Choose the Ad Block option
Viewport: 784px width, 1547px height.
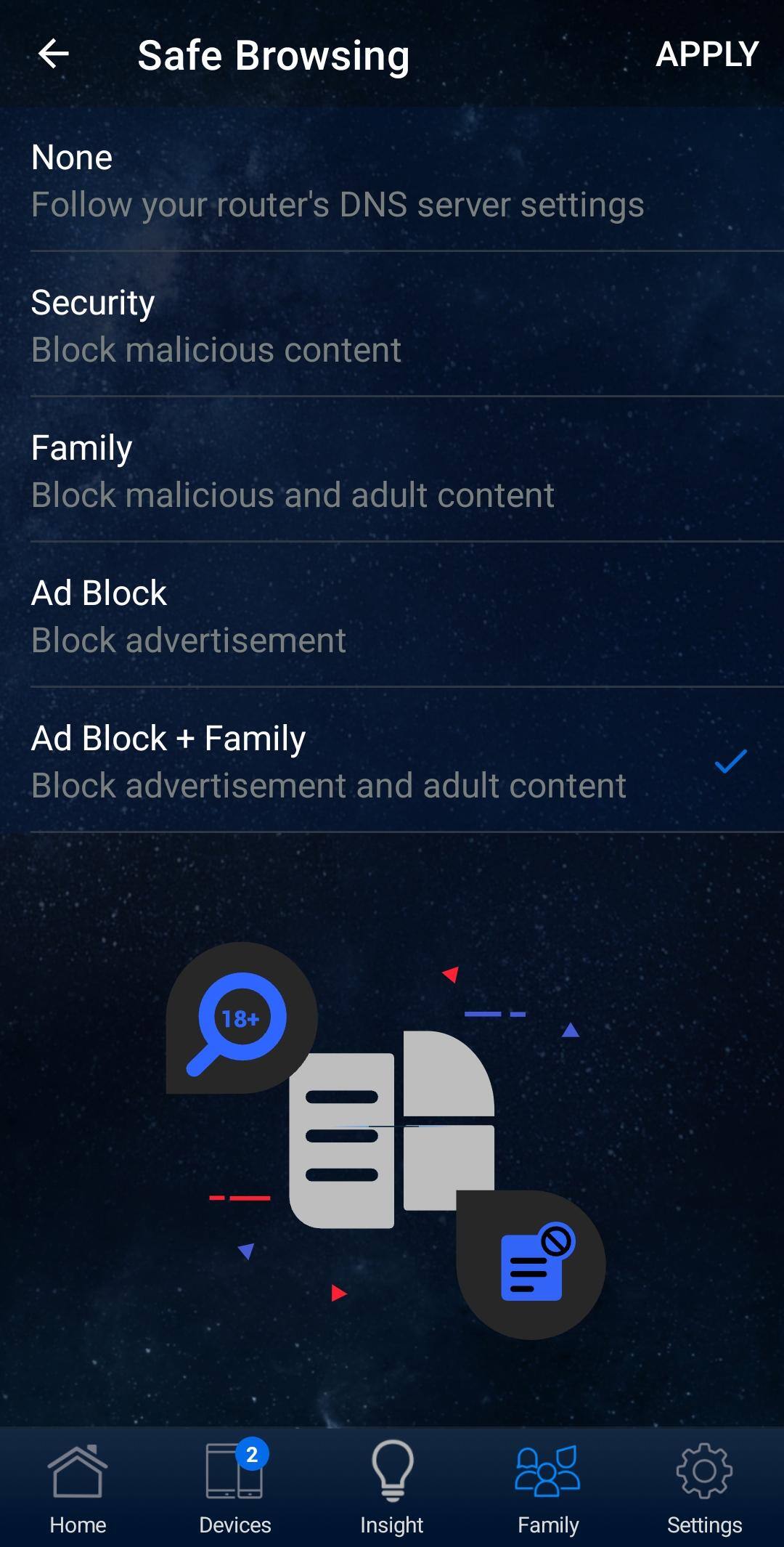[392, 616]
